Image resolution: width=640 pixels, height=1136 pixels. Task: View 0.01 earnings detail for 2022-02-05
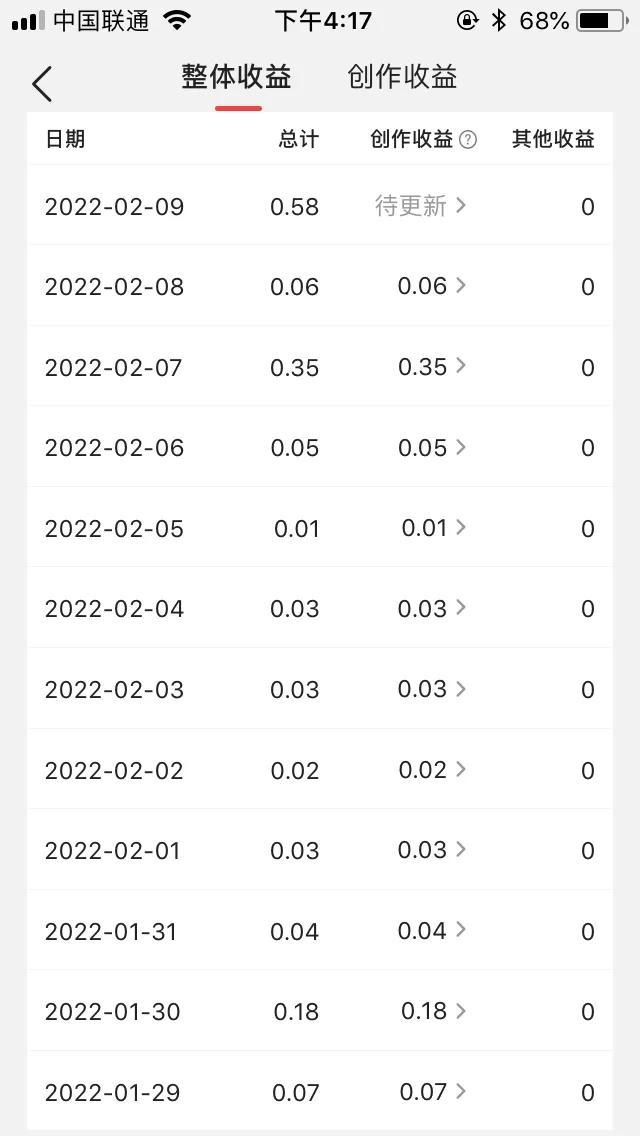(433, 527)
